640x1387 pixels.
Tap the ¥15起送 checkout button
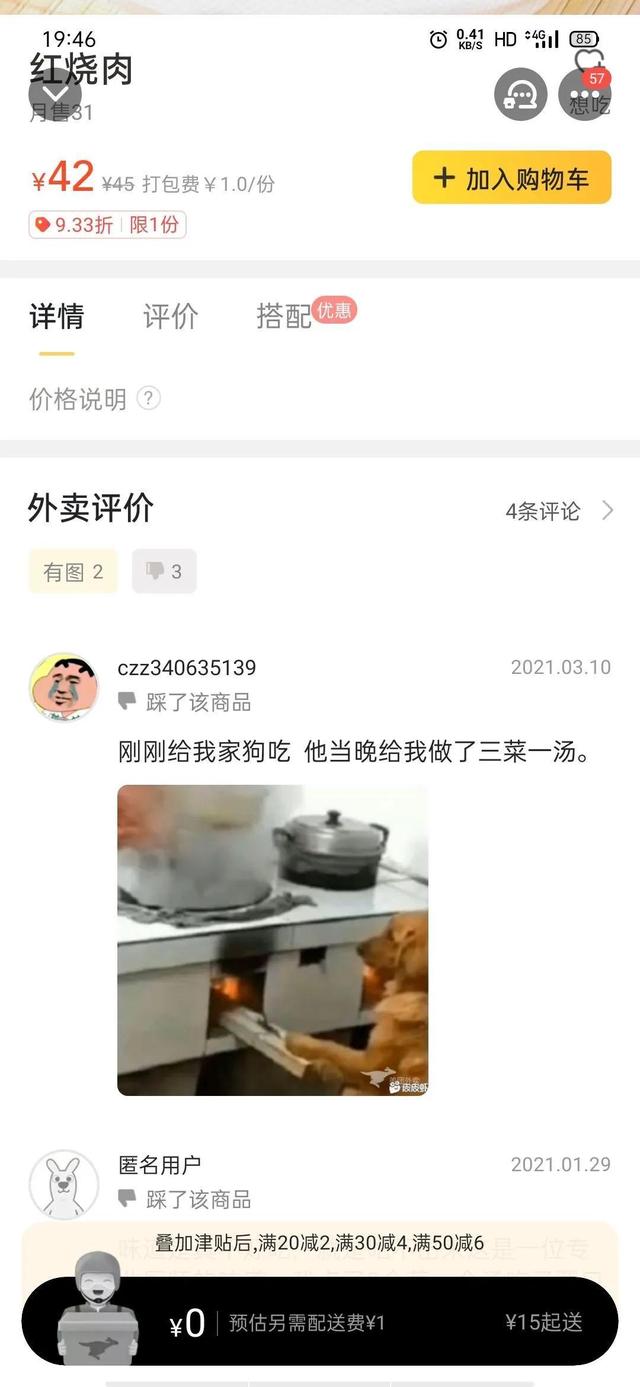(x=544, y=1322)
